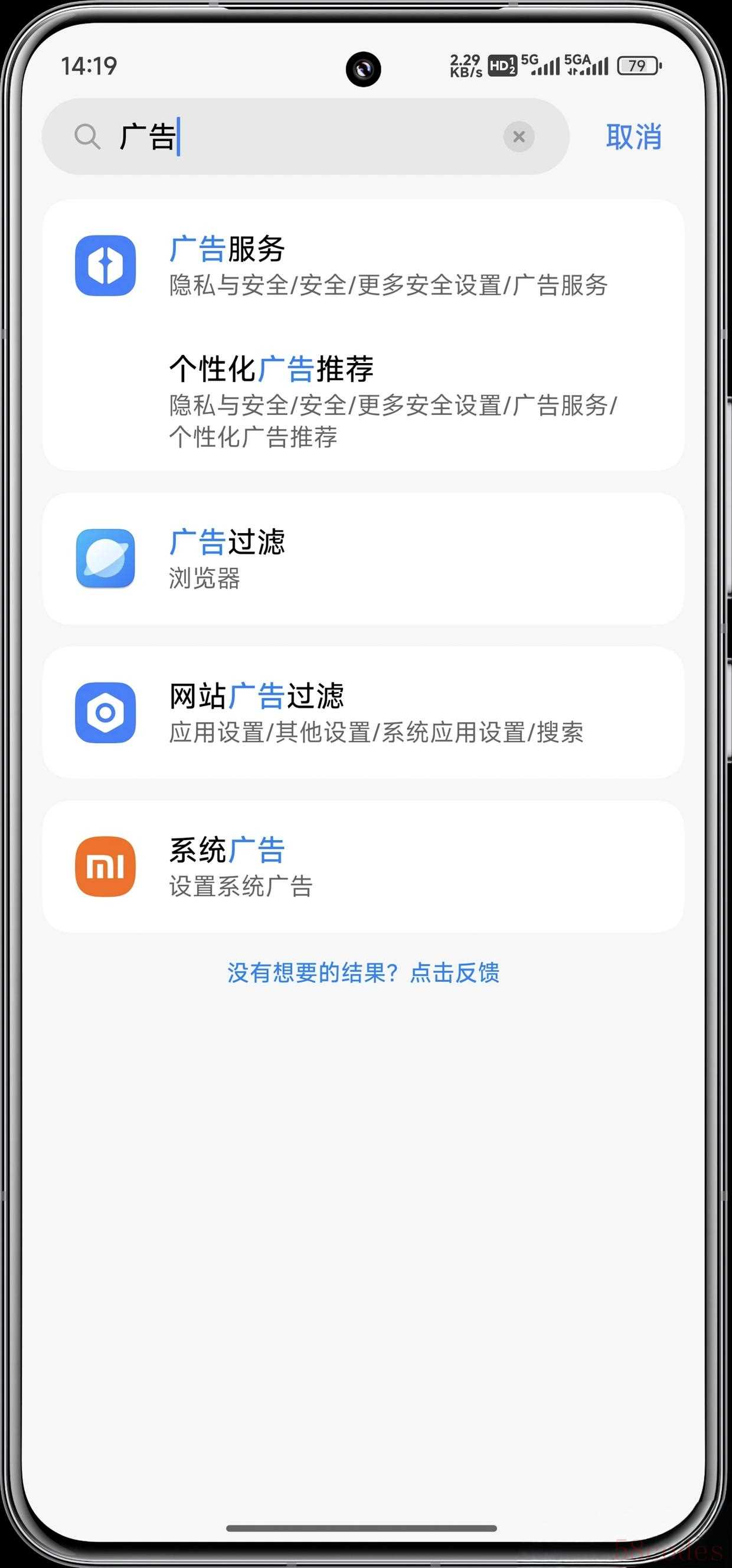Viewport: 732px width, 1568px height.
Task: Clear the search text with the X icon
Action: tap(518, 137)
